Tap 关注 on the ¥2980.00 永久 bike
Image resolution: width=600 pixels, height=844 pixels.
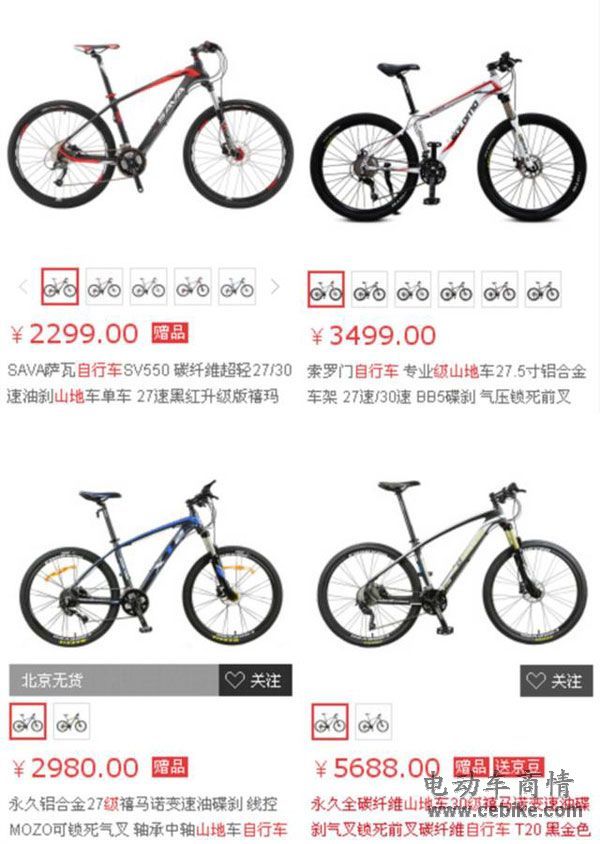(254, 680)
